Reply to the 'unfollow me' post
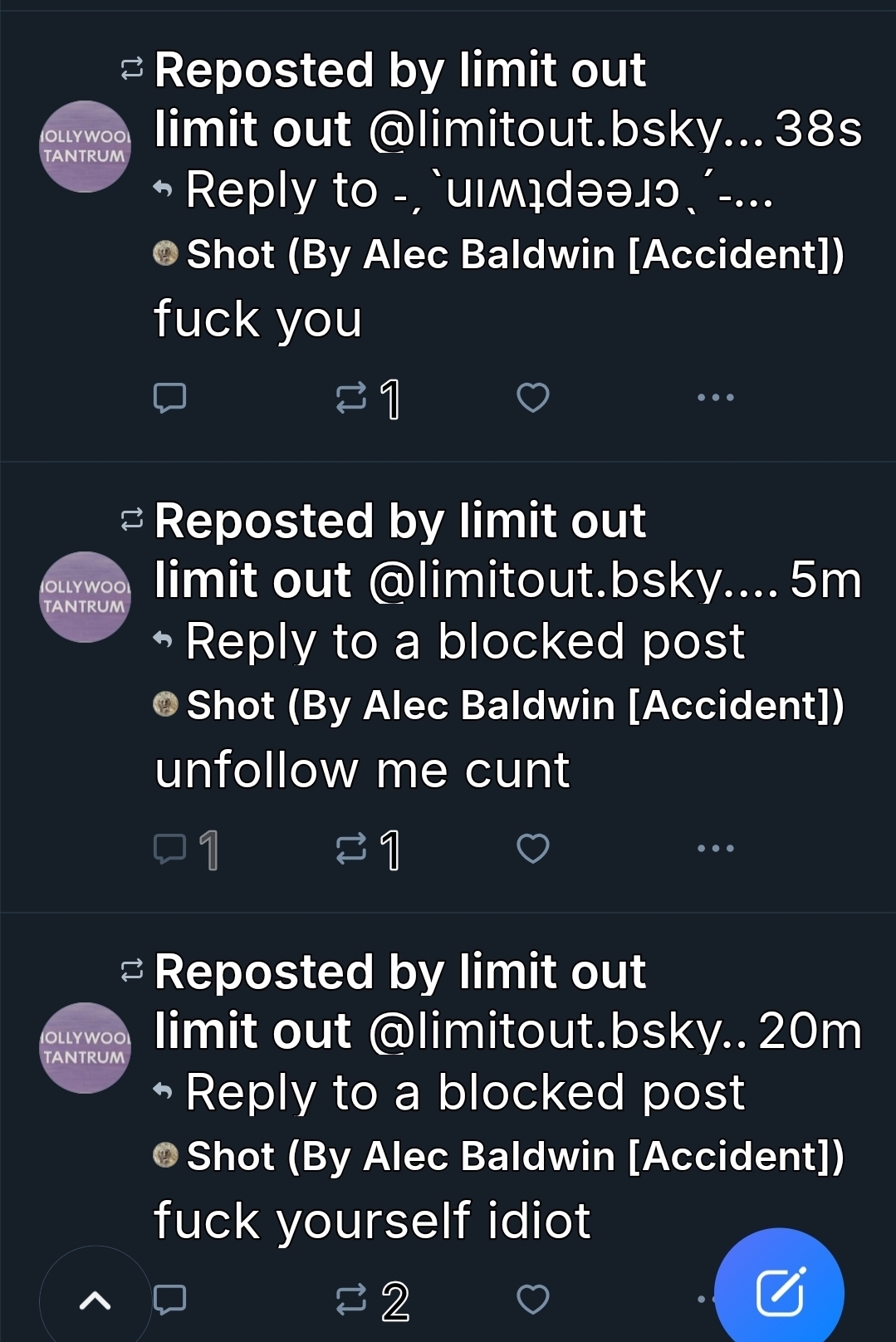 pyautogui.click(x=170, y=849)
